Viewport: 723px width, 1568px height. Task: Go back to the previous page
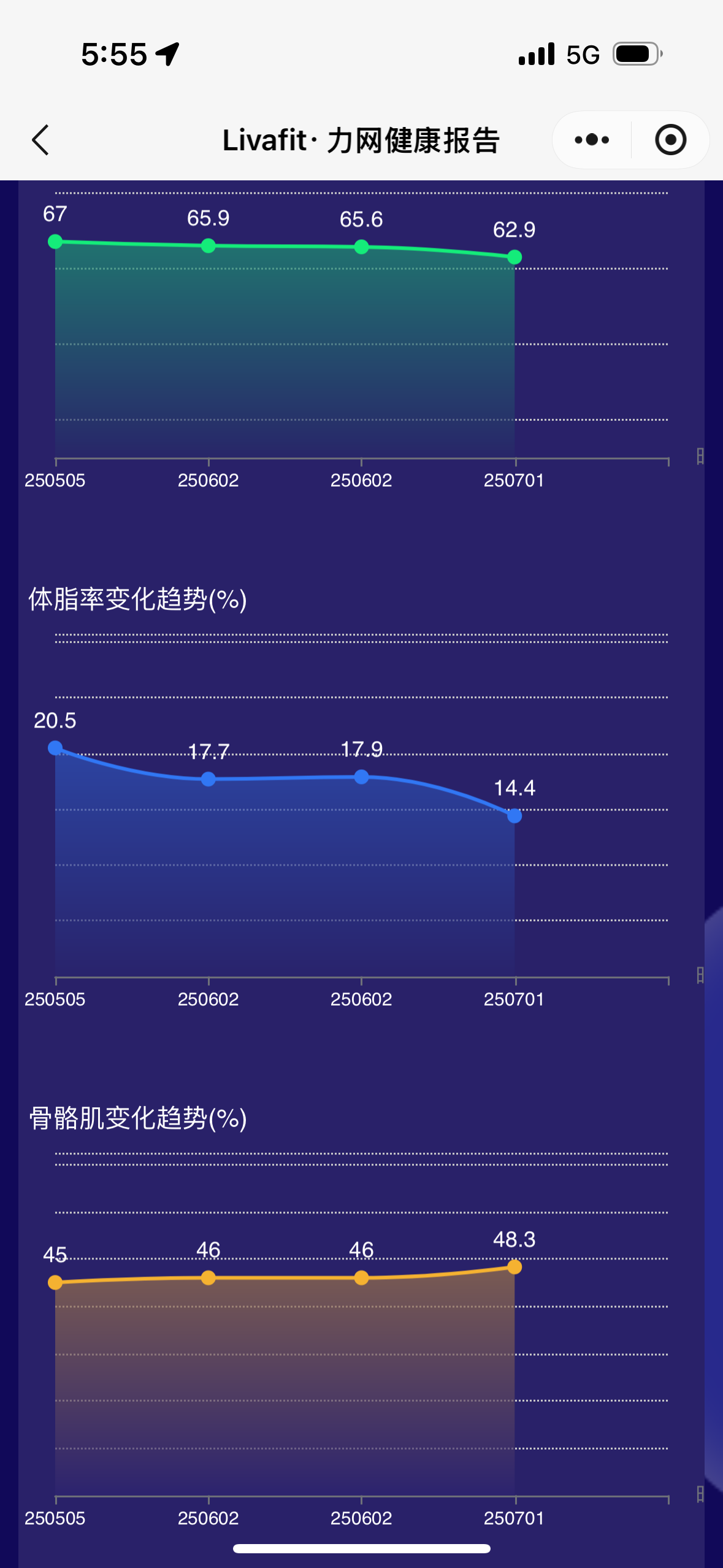(40, 140)
